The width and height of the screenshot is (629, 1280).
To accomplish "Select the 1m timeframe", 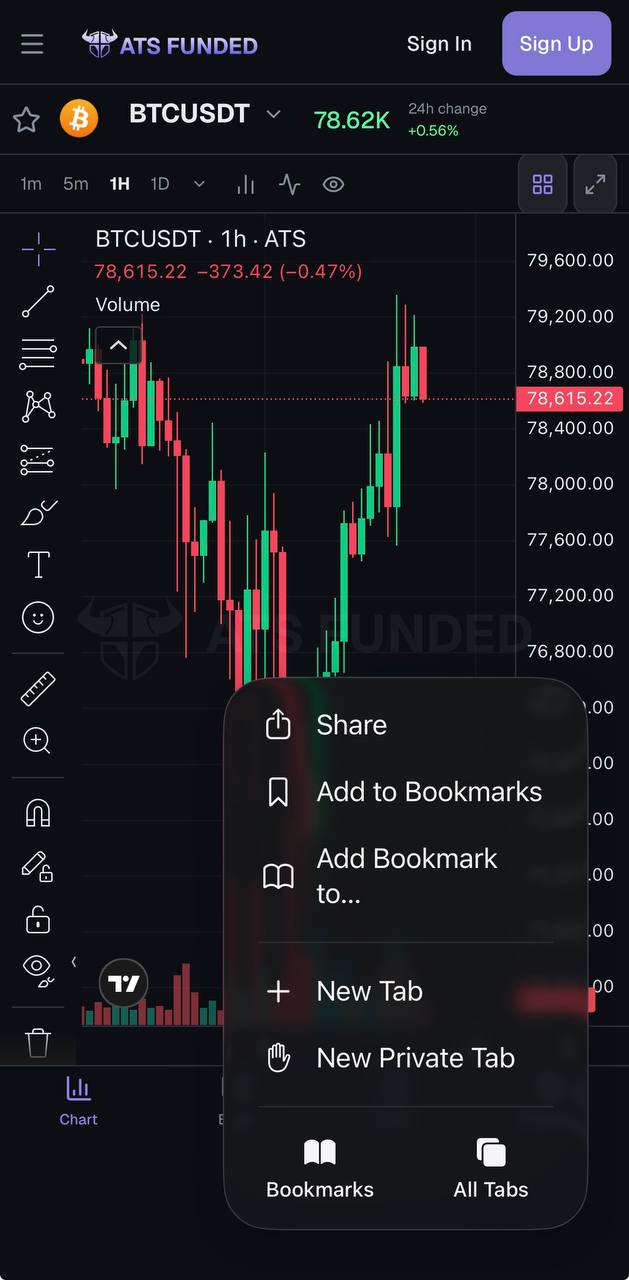I will pos(31,184).
